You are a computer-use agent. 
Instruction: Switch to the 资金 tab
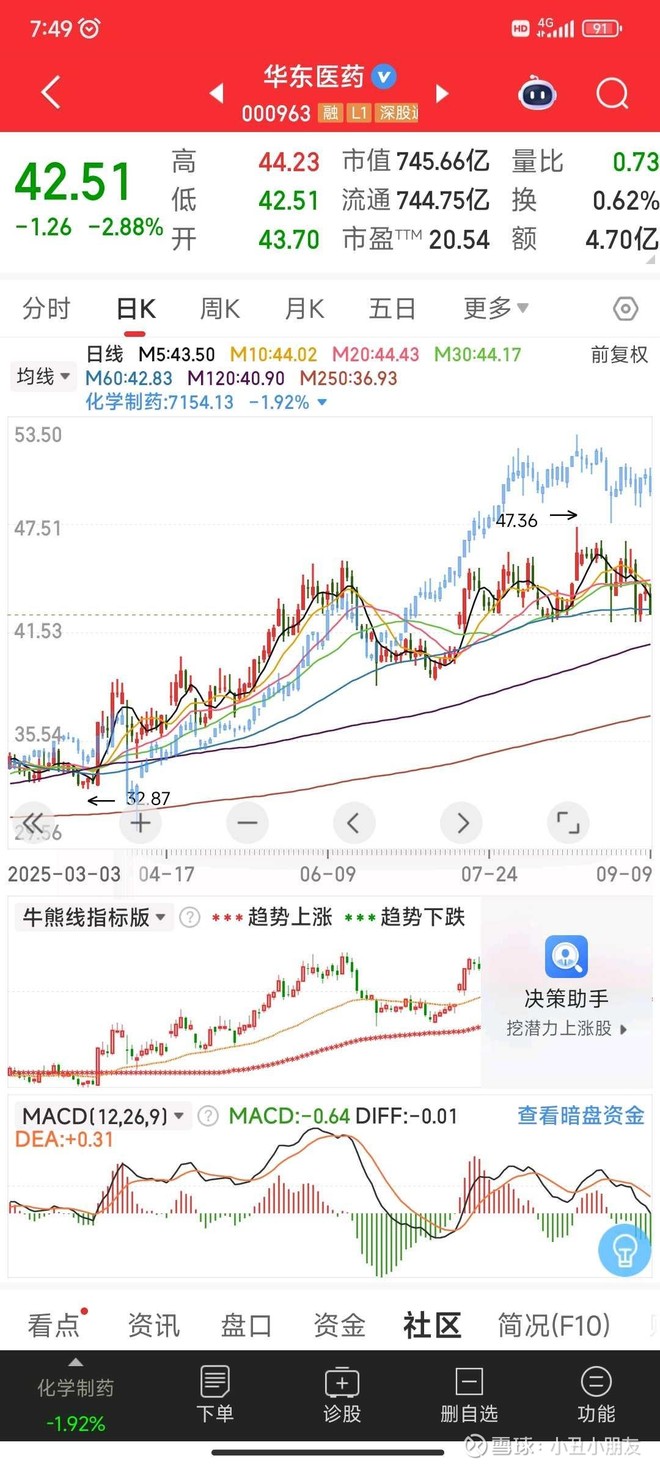[339, 1325]
